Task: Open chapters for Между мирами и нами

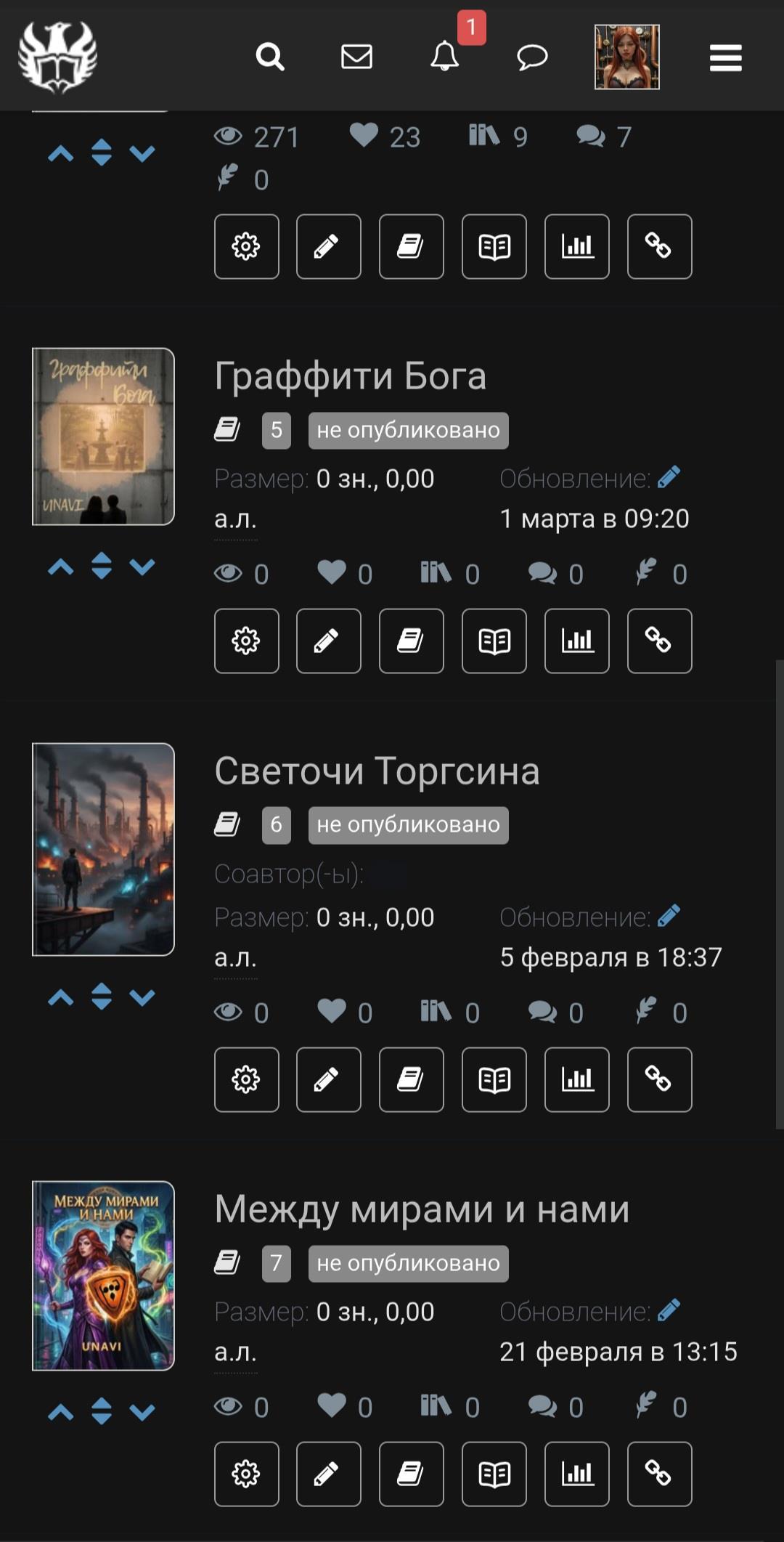Action: [x=412, y=1474]
